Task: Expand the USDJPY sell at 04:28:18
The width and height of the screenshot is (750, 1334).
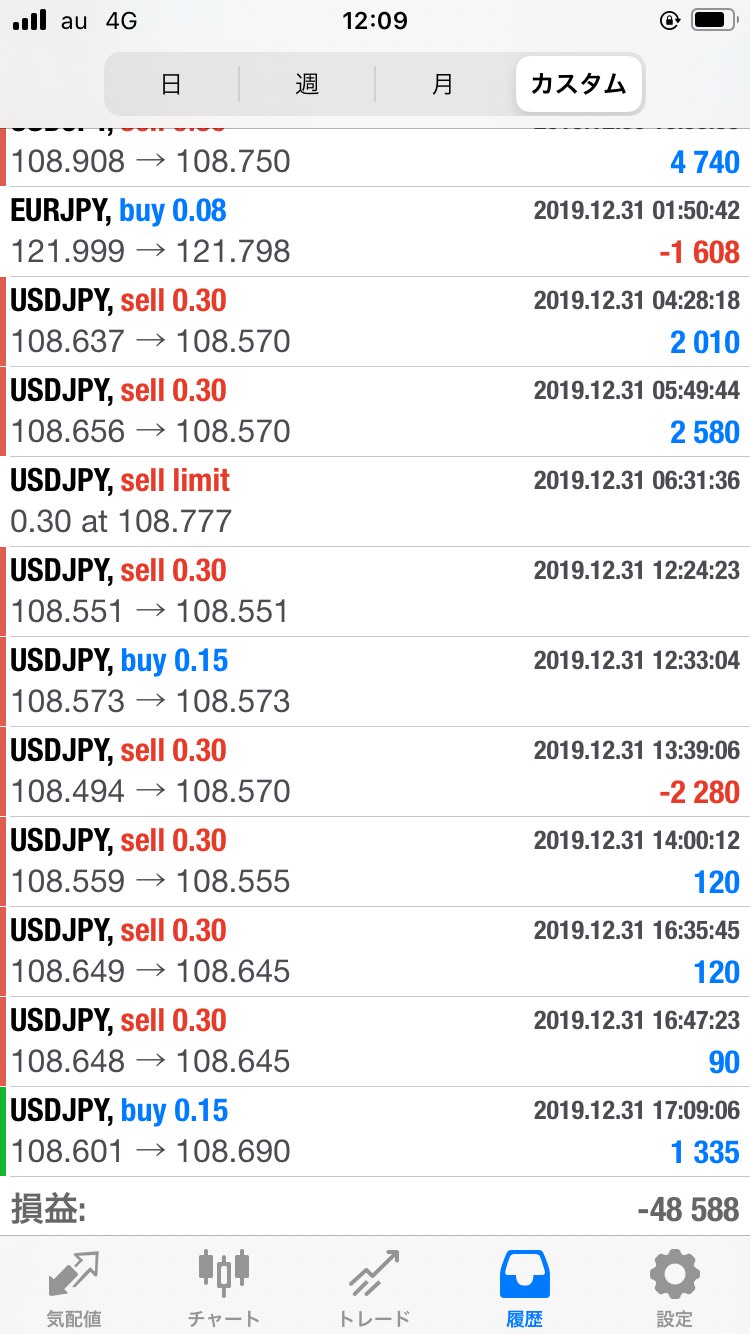Action: click(375, 322)
